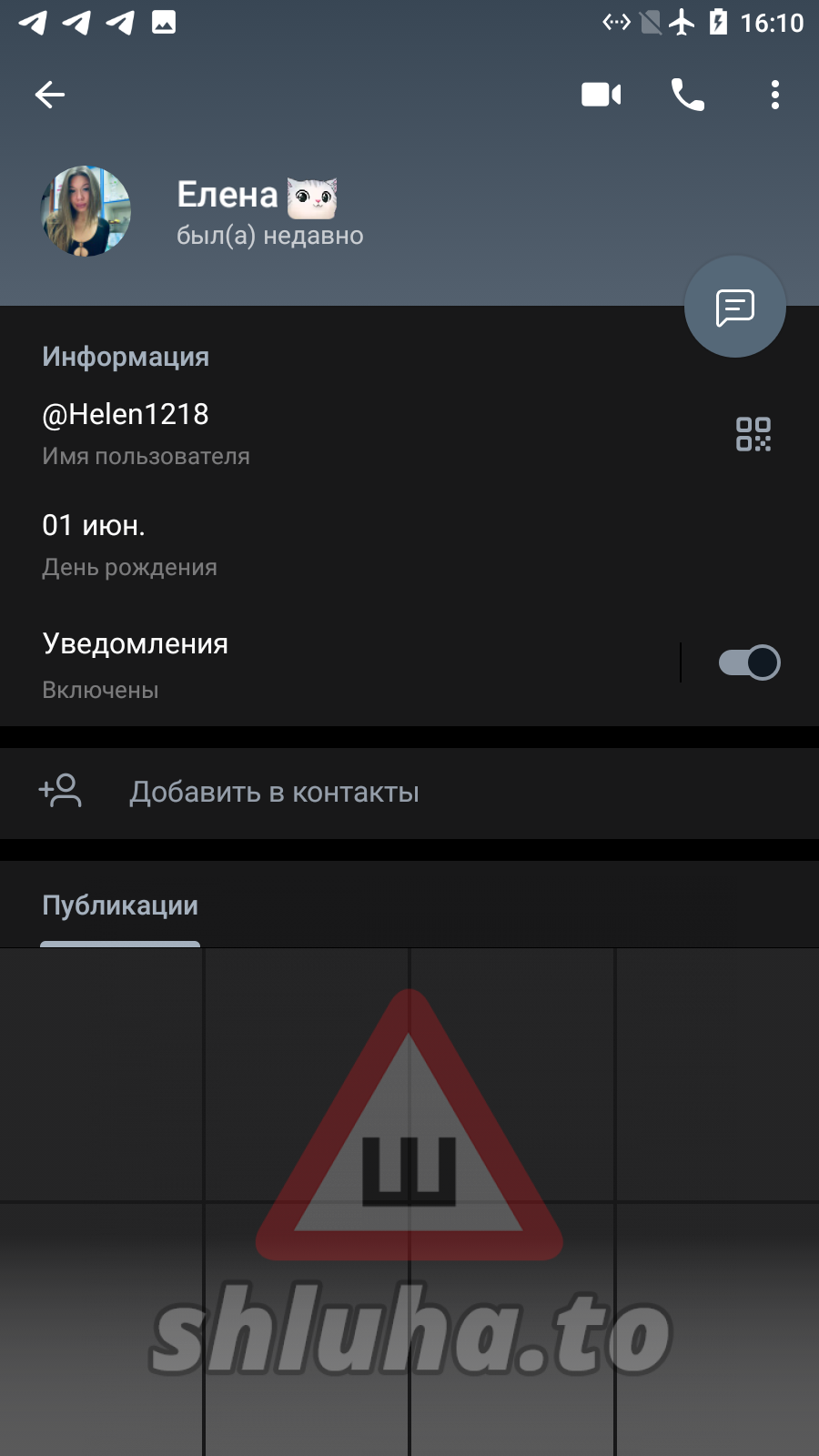Tap the birthday row 01 июн.

273,544
